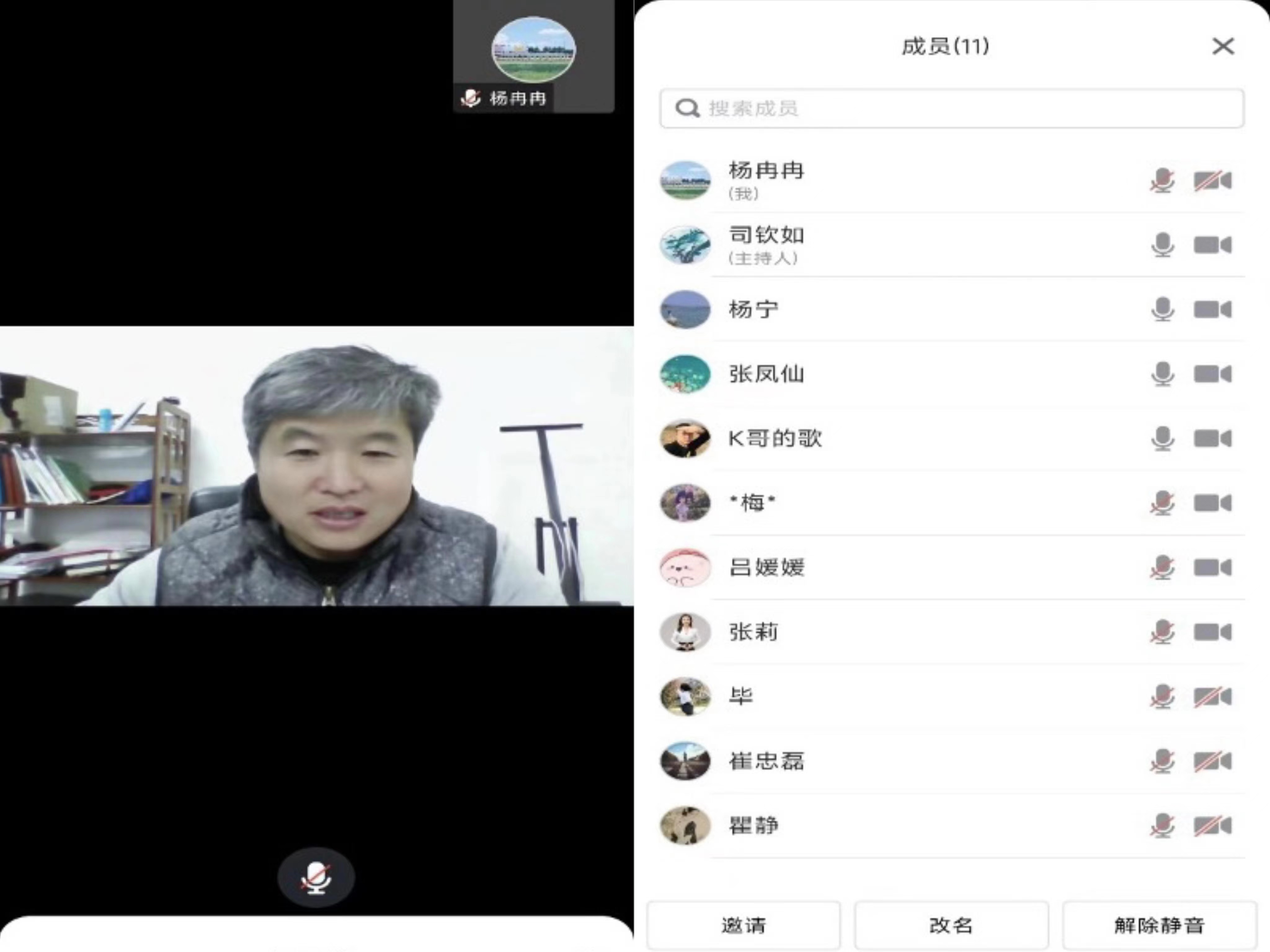The image size is (1270, 952).
Task: Tap the 解除静音 button
Action: pos(1159,925)
